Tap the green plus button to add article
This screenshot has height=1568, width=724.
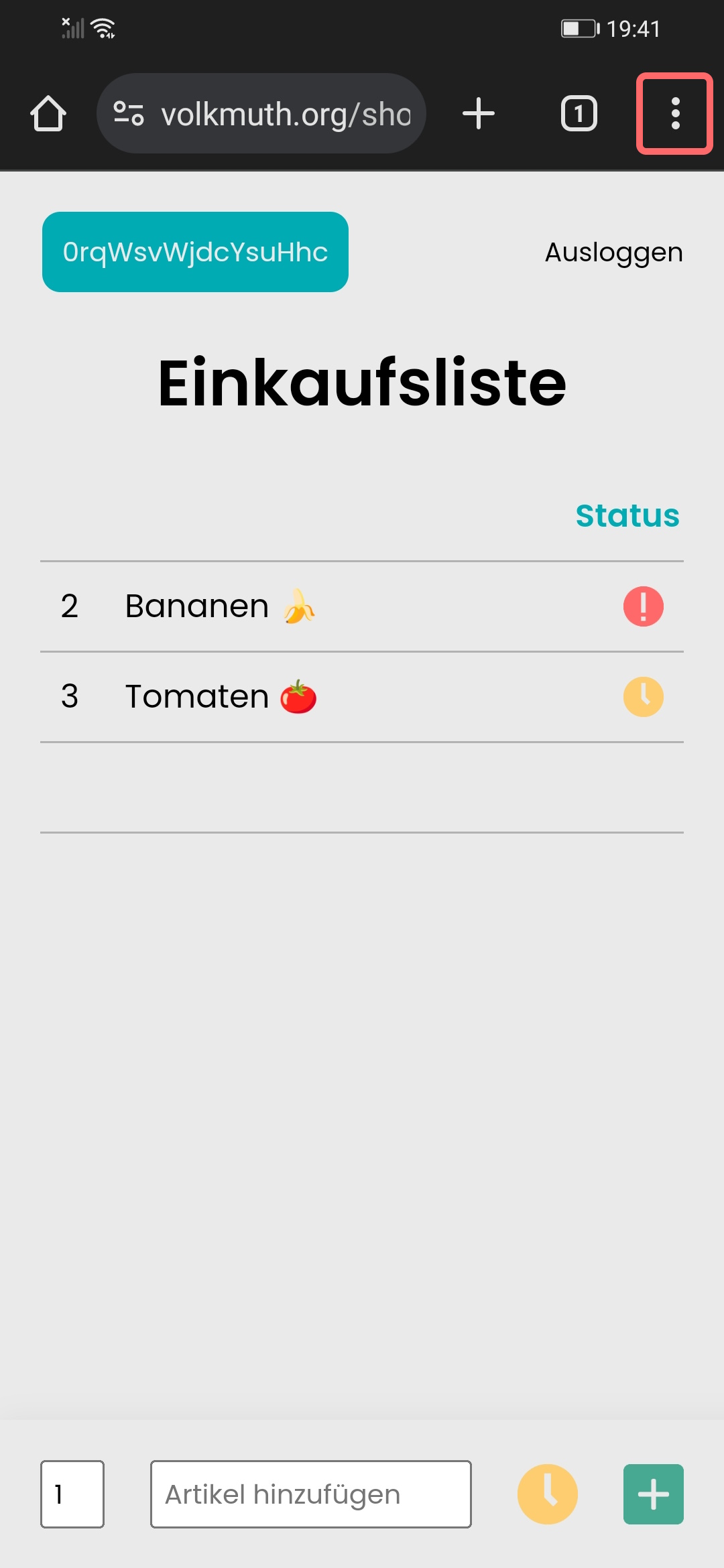(x=654, y=1494)
